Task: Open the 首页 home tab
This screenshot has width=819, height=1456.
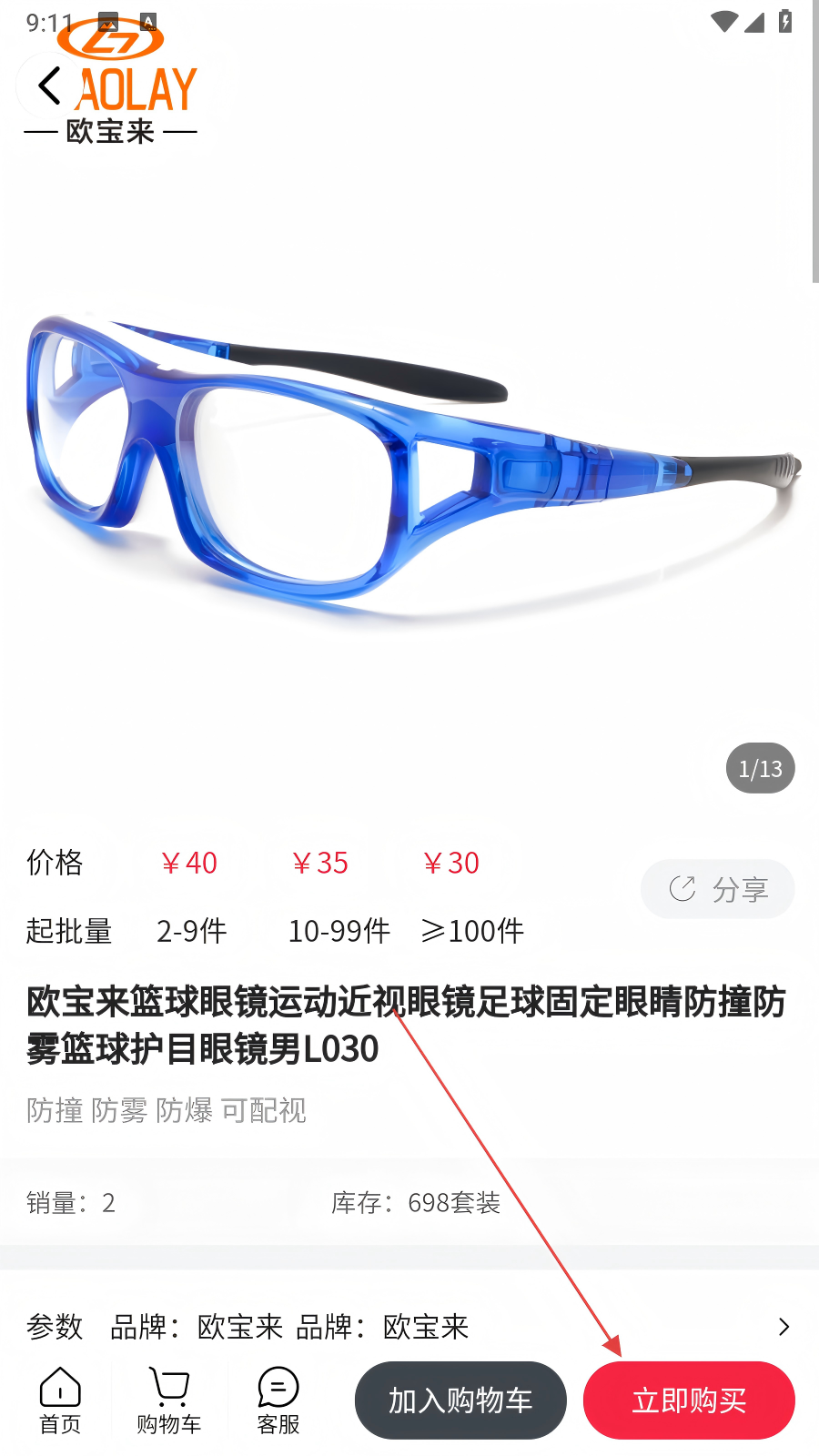Action: (x=60, y=1401)
